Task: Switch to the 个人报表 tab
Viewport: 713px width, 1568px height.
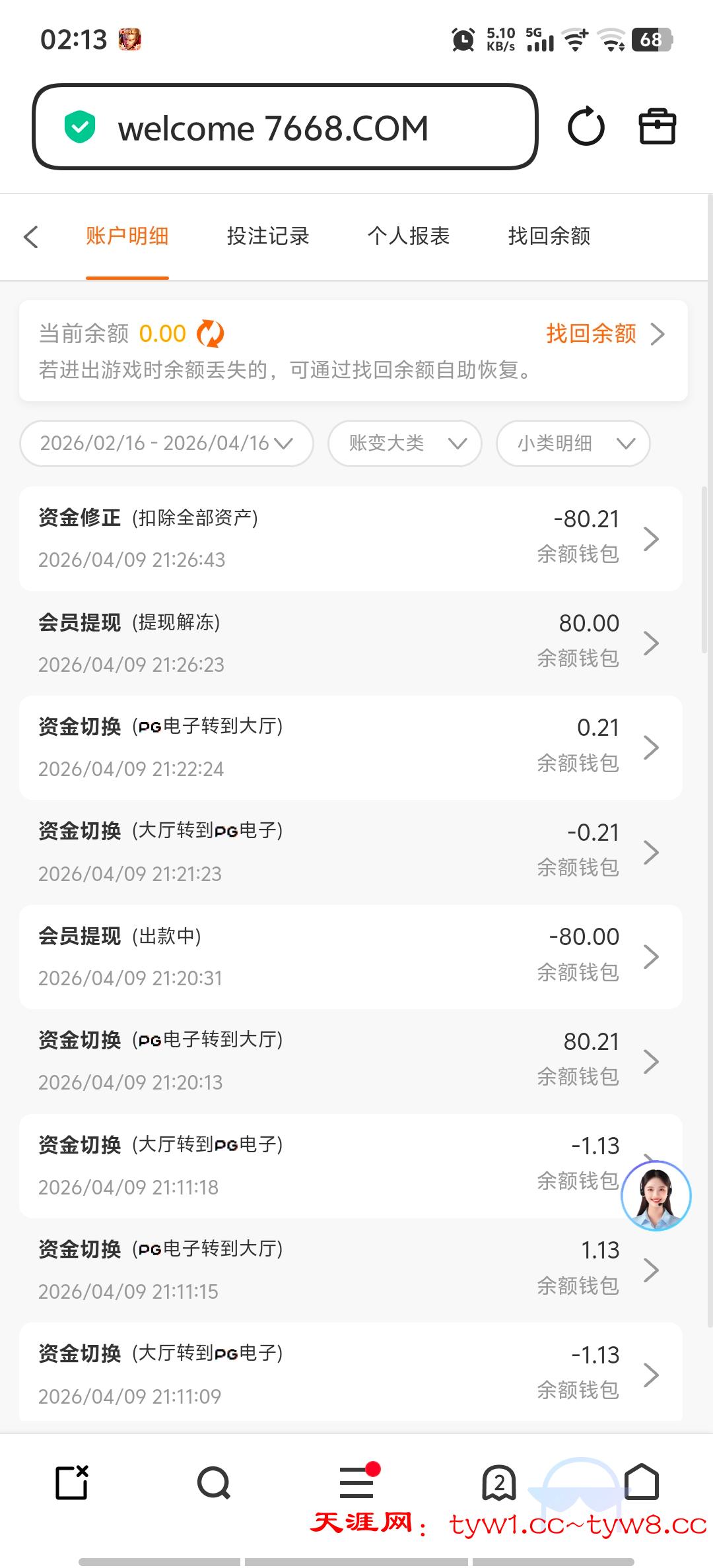Action: coord(408,236)
